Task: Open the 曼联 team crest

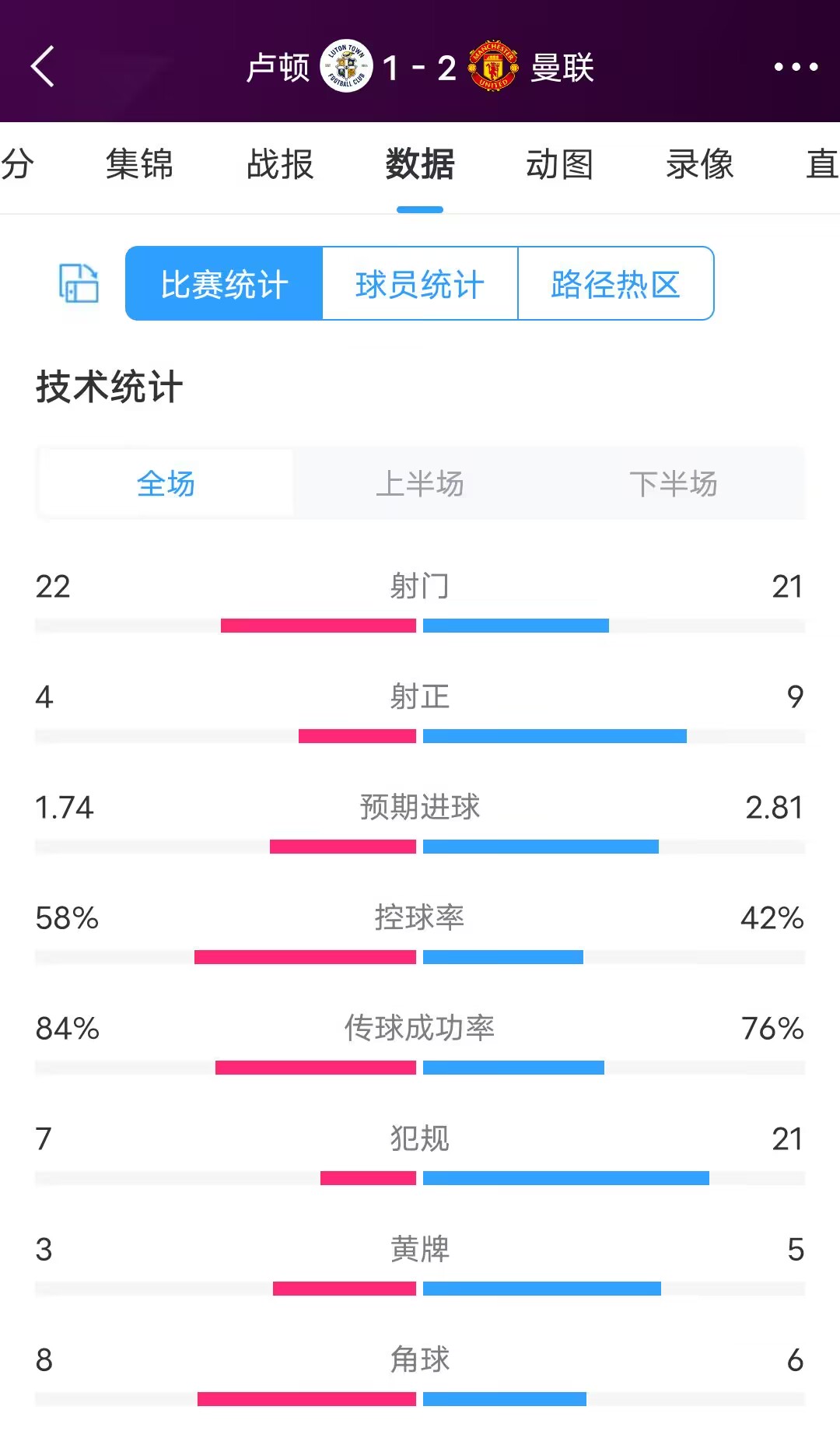Action: tap(493, 67)
